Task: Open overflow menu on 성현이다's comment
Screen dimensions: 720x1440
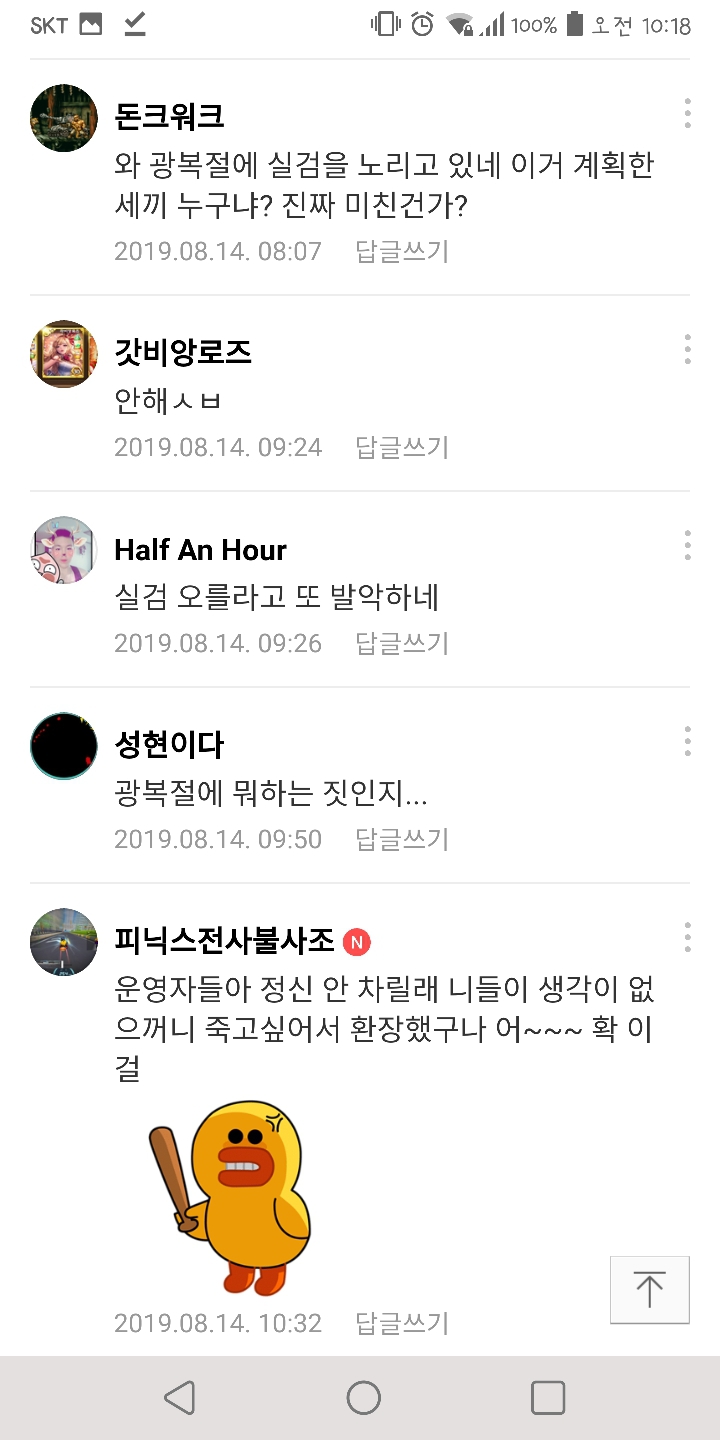Action: (687, 742)
